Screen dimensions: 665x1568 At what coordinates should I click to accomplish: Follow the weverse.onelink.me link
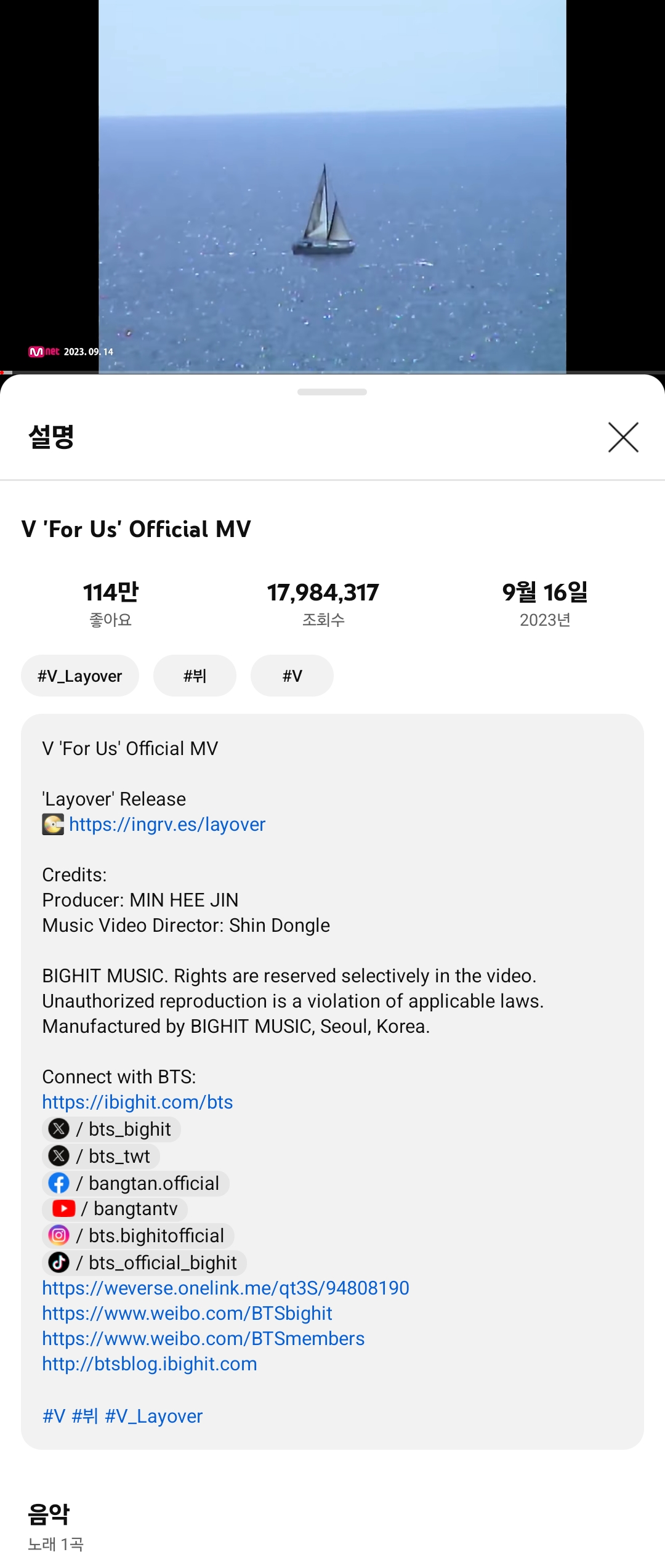click(x=225, y=1288)
